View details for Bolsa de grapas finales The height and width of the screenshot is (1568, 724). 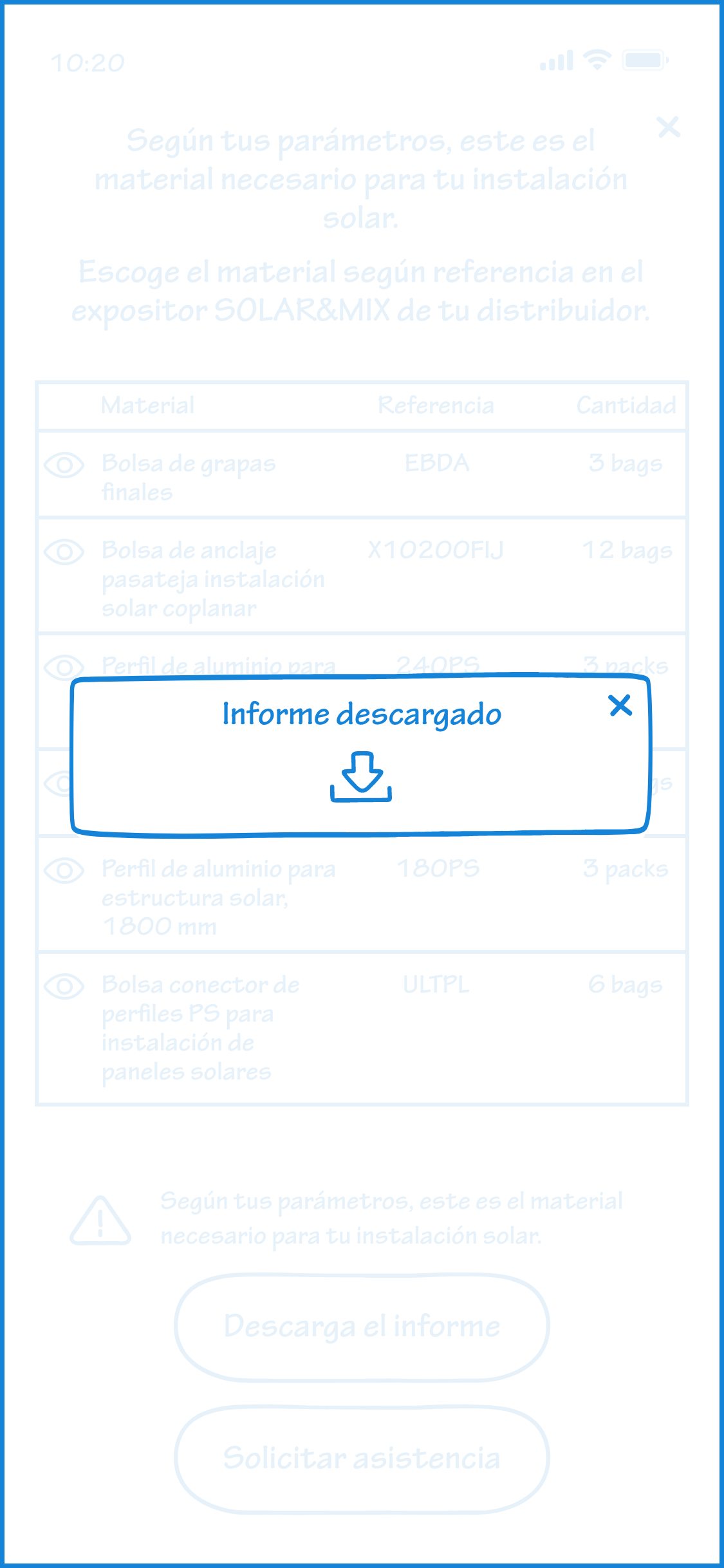click(x=64, y=465)
